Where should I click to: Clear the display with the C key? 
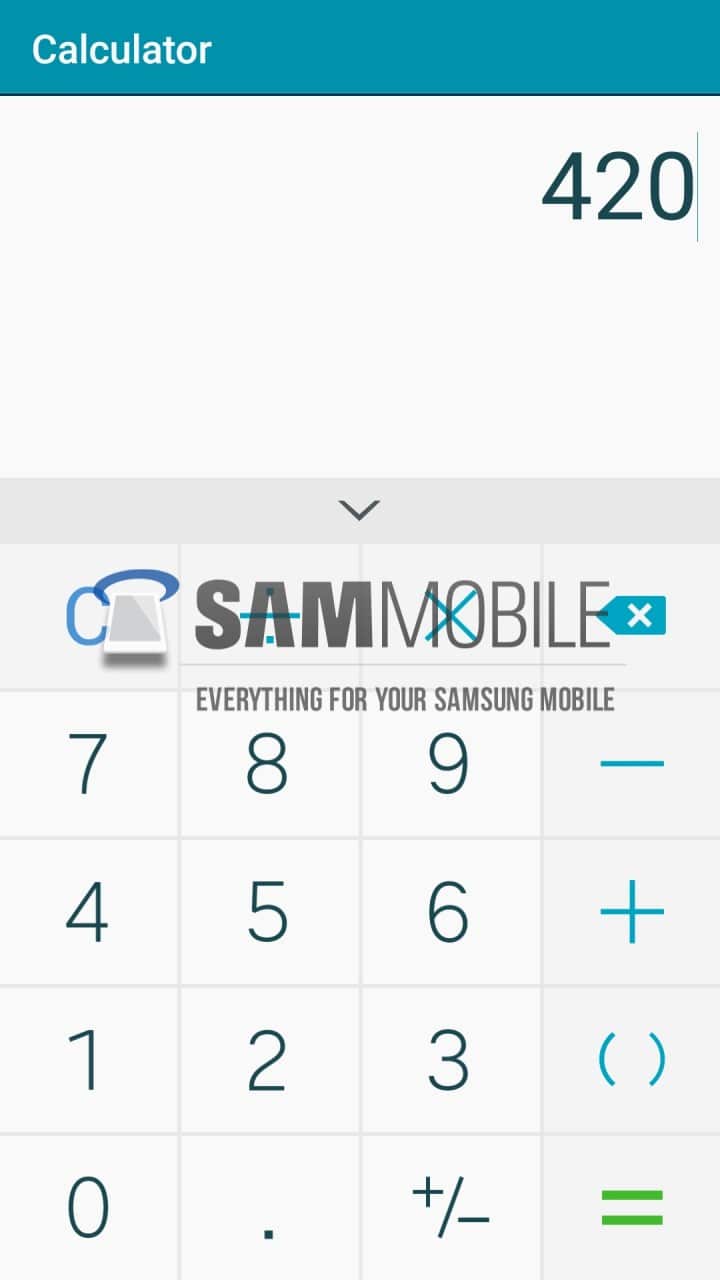pyautogui.click(x=88, y=616)
